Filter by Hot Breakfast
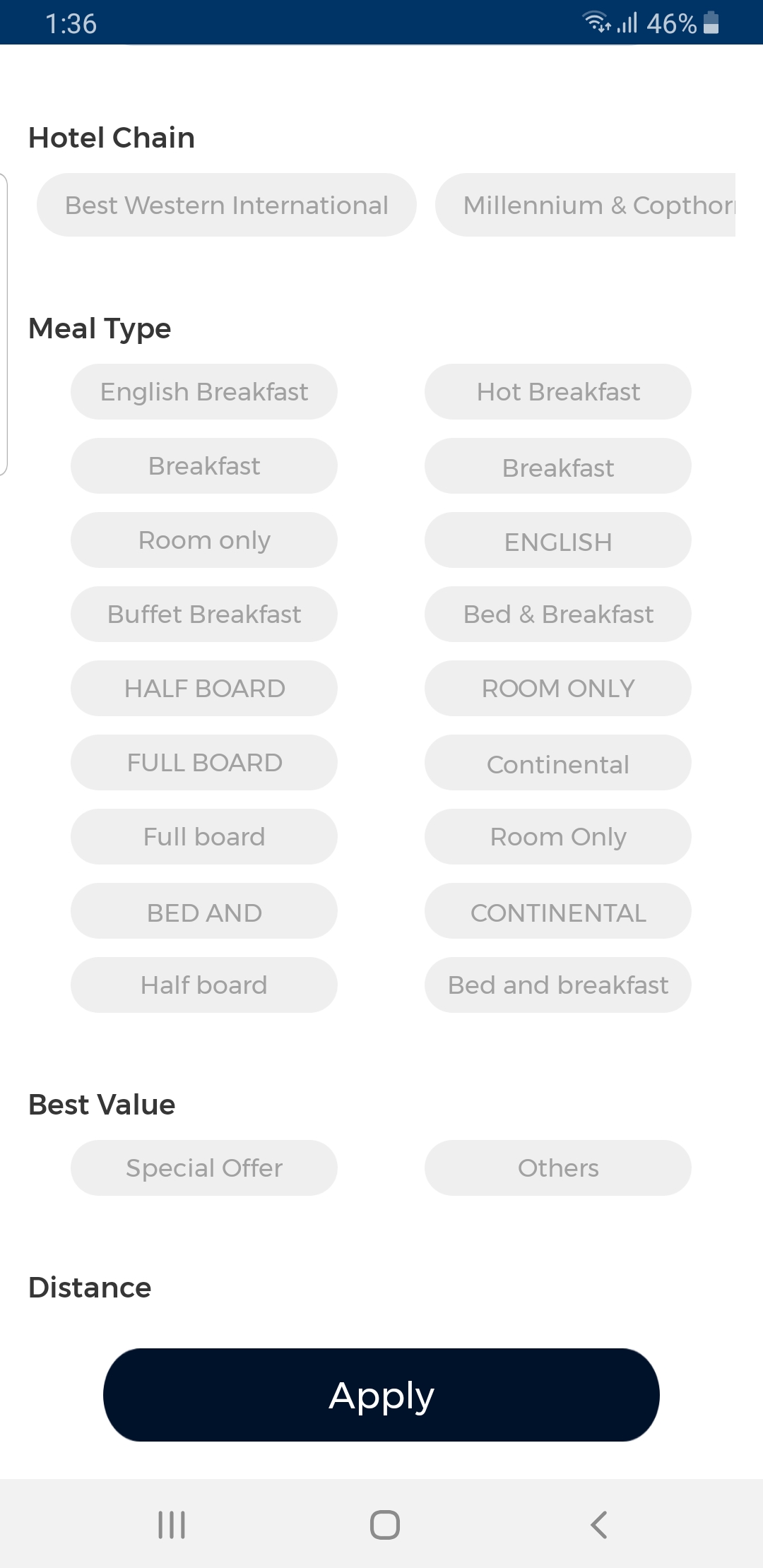The width and height of the screenshot is (763, 1568). 558,392
